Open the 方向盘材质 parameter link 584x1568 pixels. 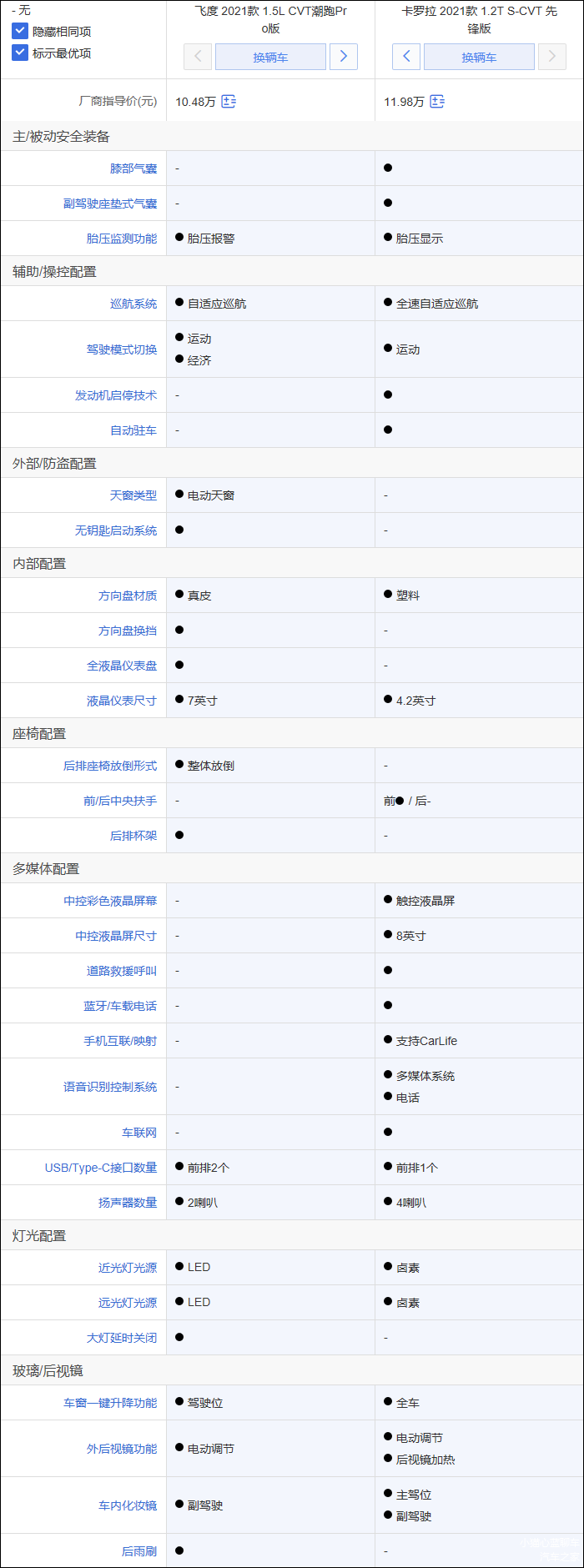click(128, 596)
